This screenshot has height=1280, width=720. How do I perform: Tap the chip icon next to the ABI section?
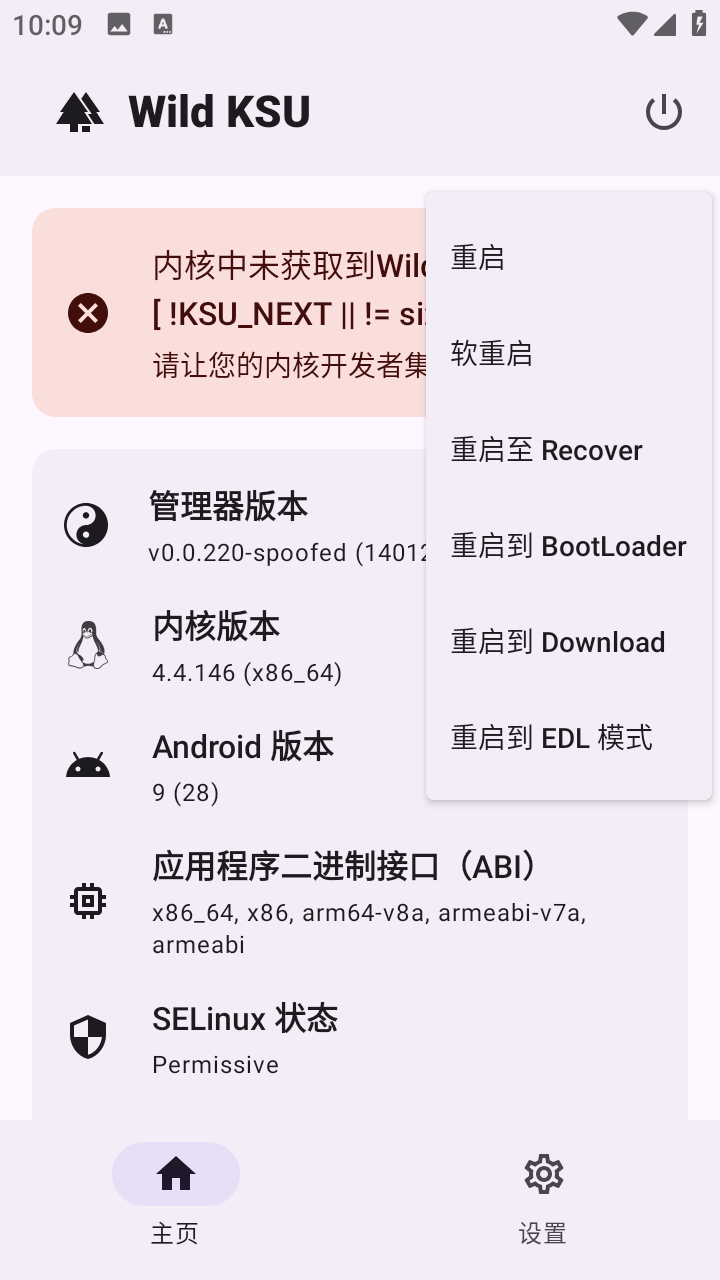pos(87,899)
